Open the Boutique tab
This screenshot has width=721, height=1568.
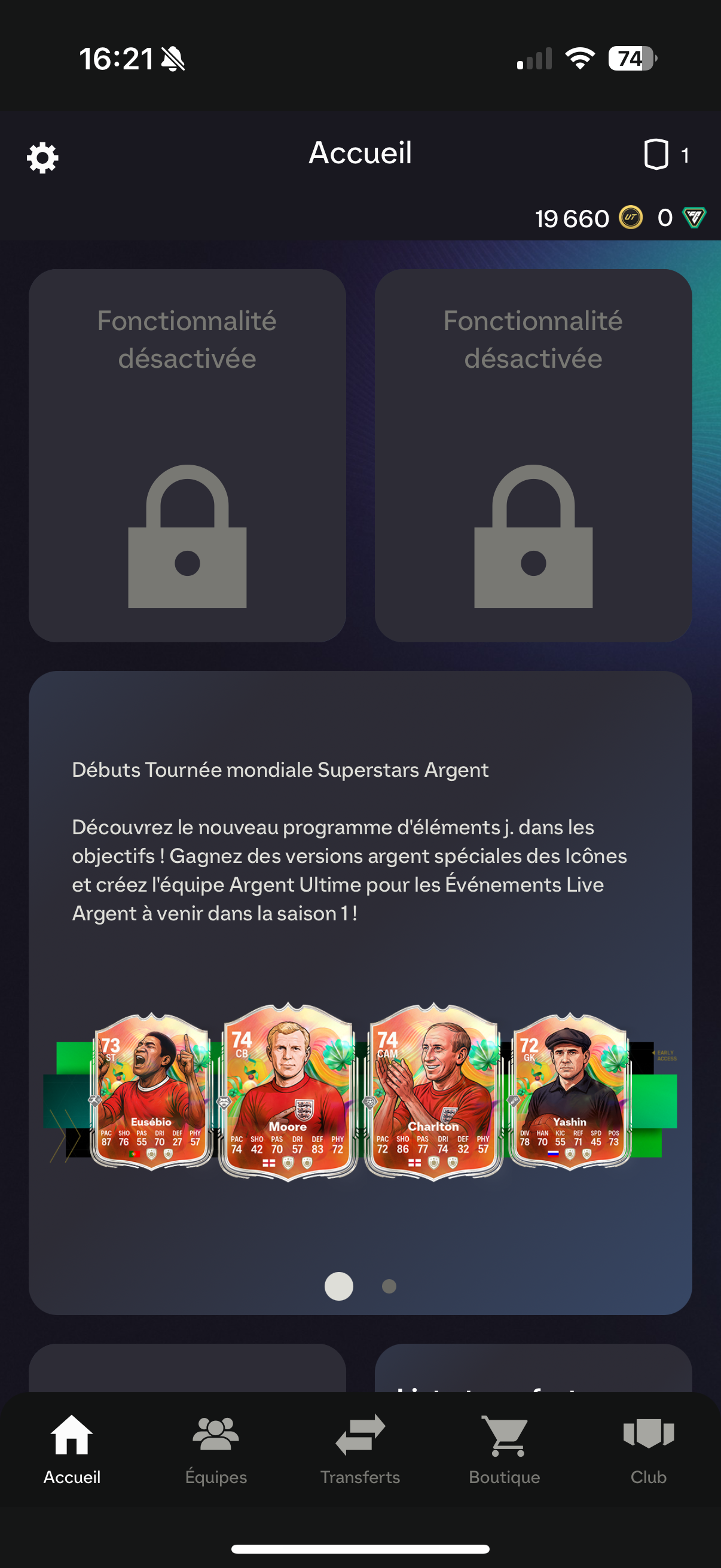(x=505, y=1450)
